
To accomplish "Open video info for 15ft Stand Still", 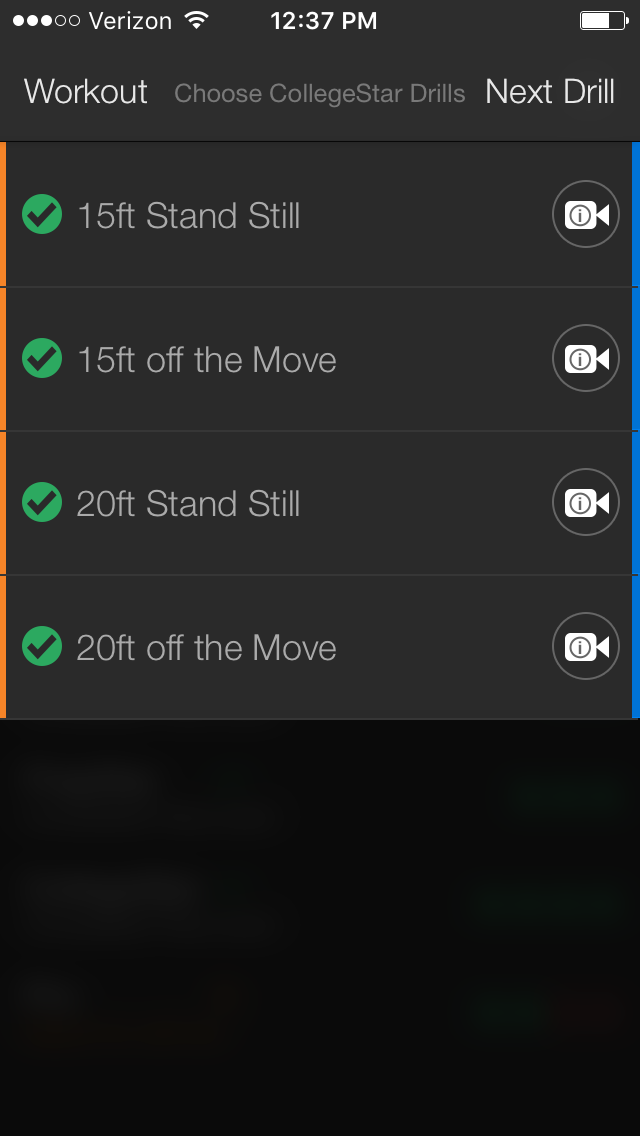I will pyautogui.click(x=586, y=214).
